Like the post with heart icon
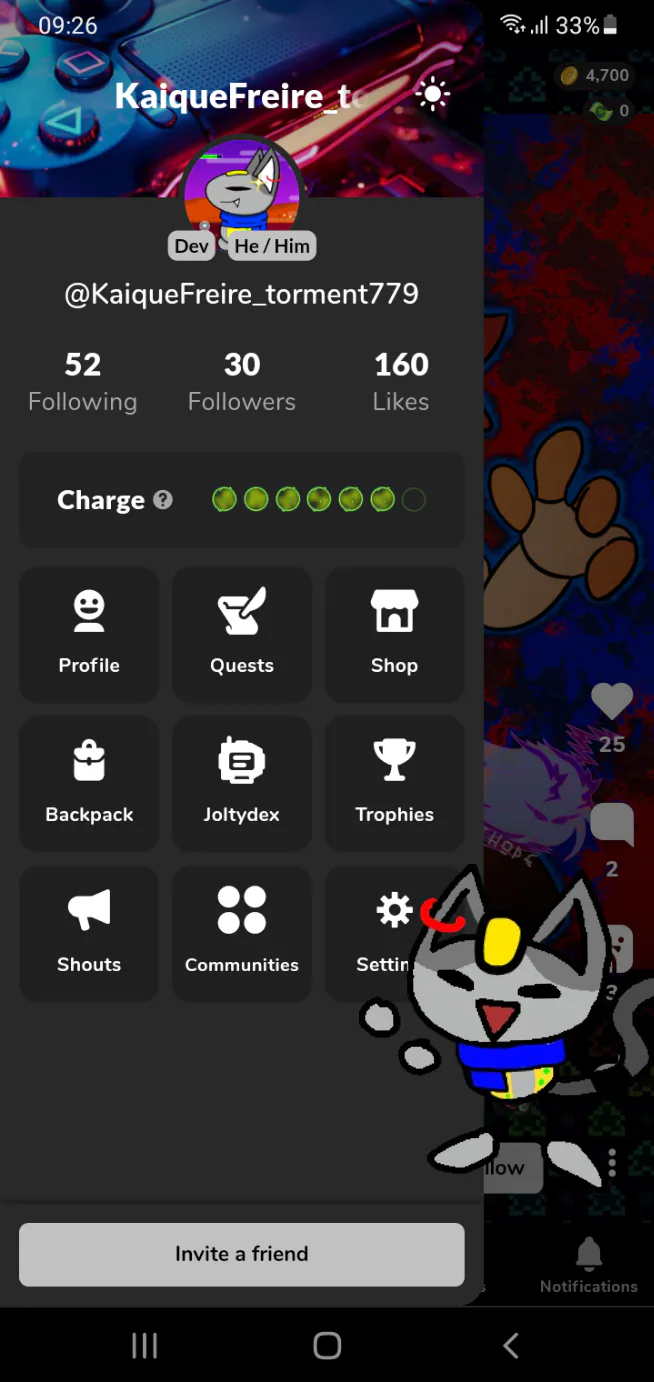The height and width of the screenshot is (1382, 654). pos(612,703)
